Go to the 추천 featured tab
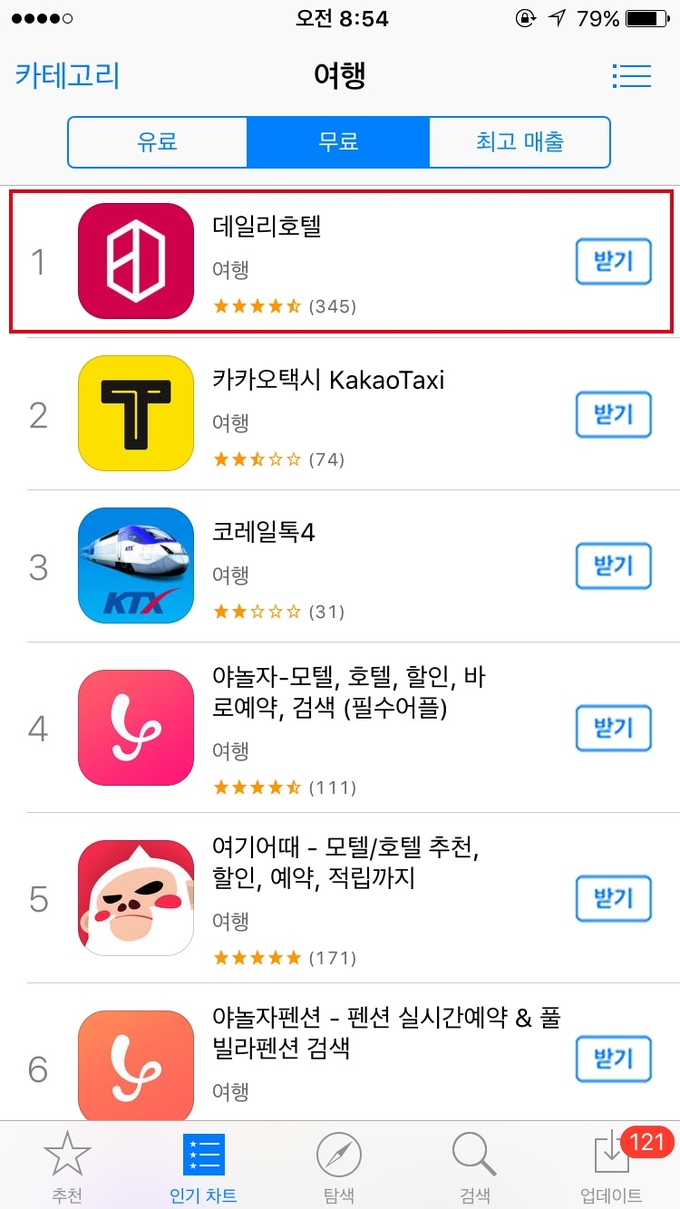 pos(67,1167)
